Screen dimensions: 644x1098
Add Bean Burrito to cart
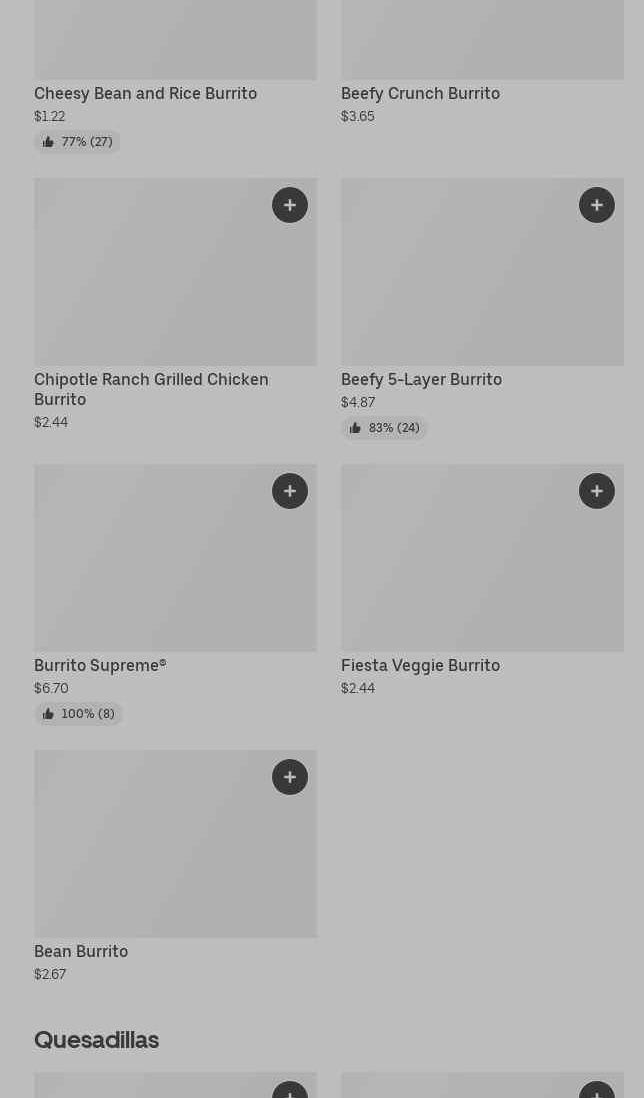290,777
